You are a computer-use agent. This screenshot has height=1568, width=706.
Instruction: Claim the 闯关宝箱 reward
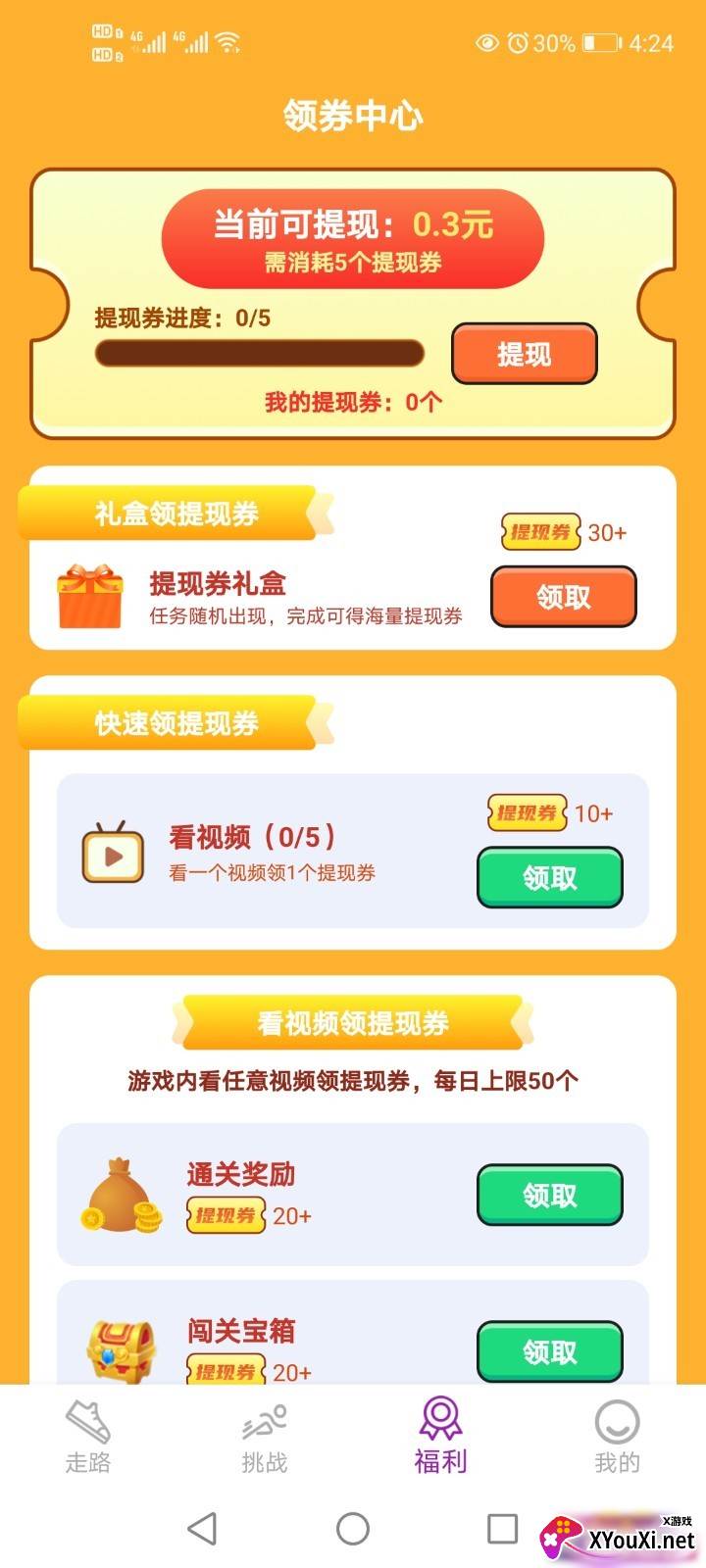pos(549,1351)
